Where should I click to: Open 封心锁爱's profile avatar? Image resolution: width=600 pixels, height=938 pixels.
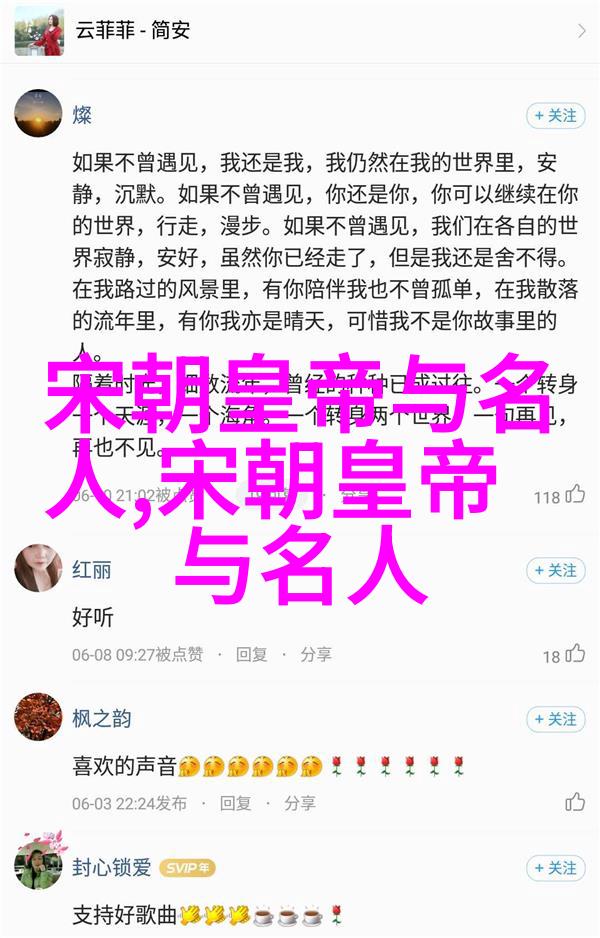point(38,866)
